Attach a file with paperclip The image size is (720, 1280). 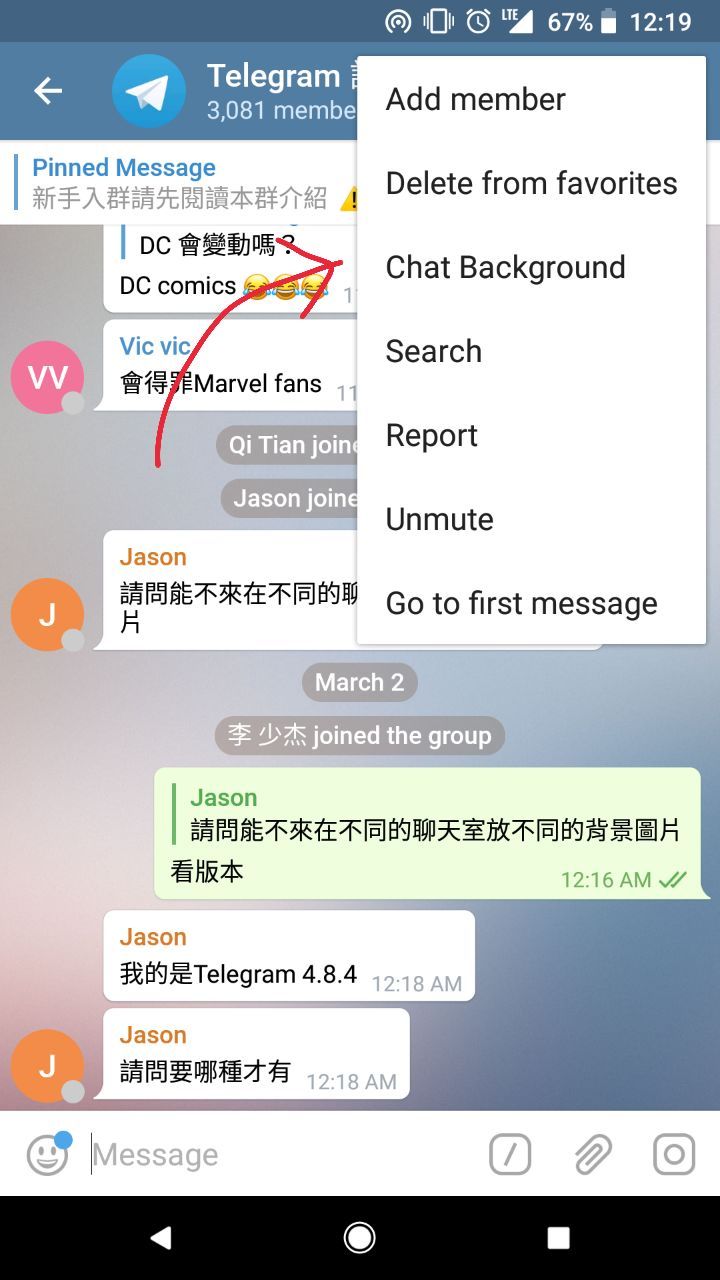[592, 1155]
